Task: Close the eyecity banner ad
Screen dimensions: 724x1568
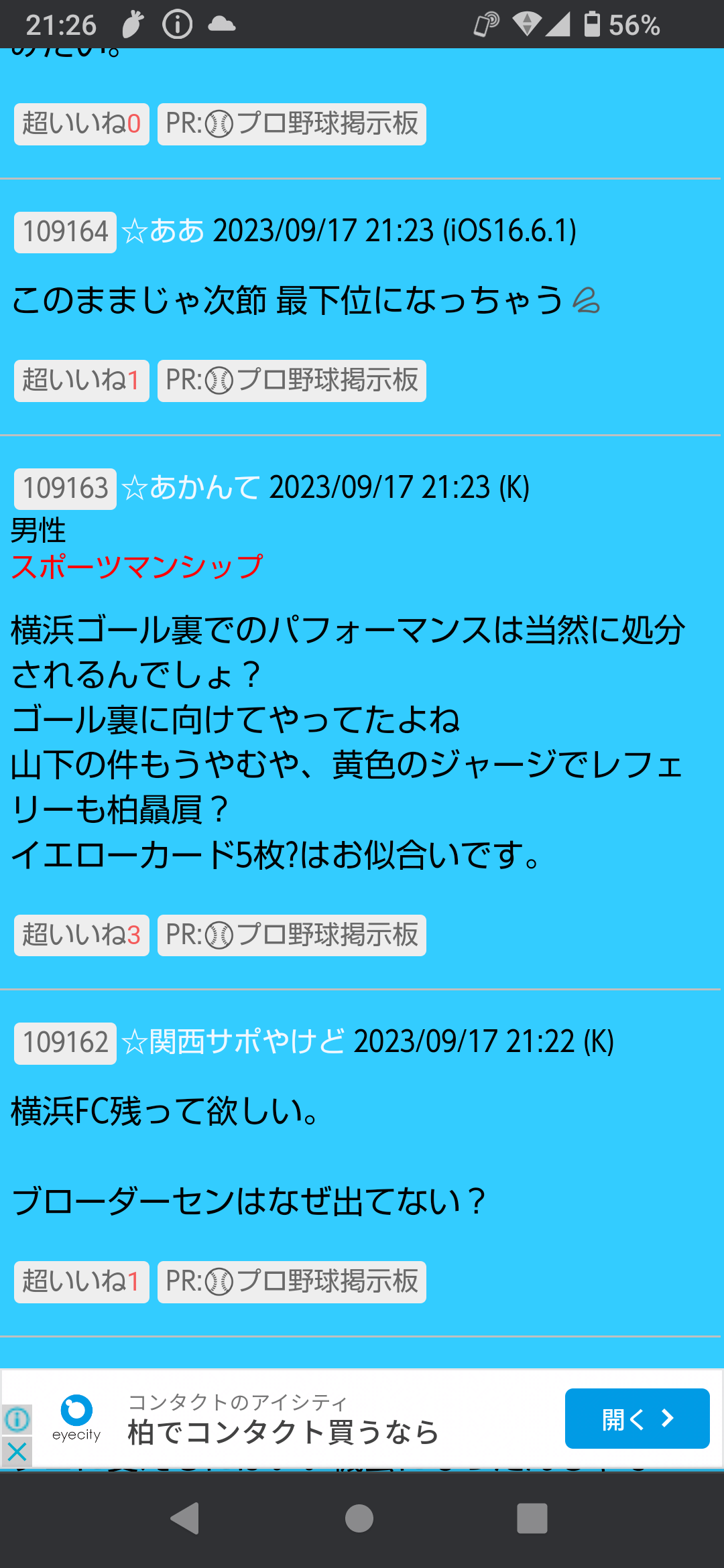Action: click(x=17, y=1452)
